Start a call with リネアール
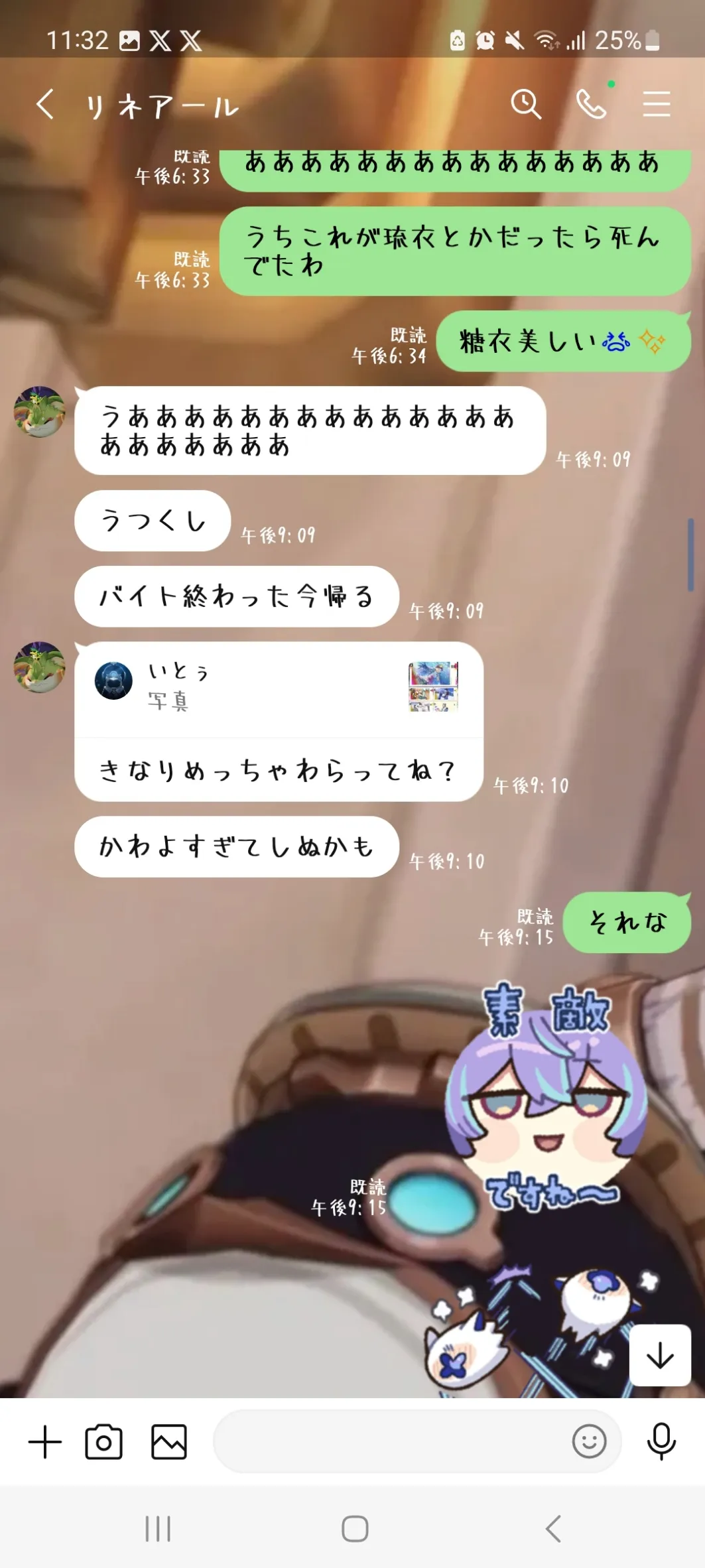 pyautogui.click(x=592, y=105)
